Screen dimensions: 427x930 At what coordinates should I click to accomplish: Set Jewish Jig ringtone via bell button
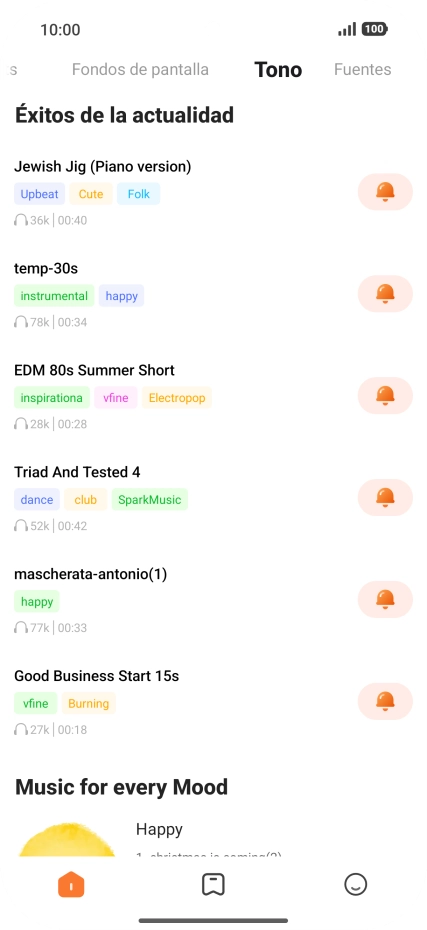click(x=385, y=192)
